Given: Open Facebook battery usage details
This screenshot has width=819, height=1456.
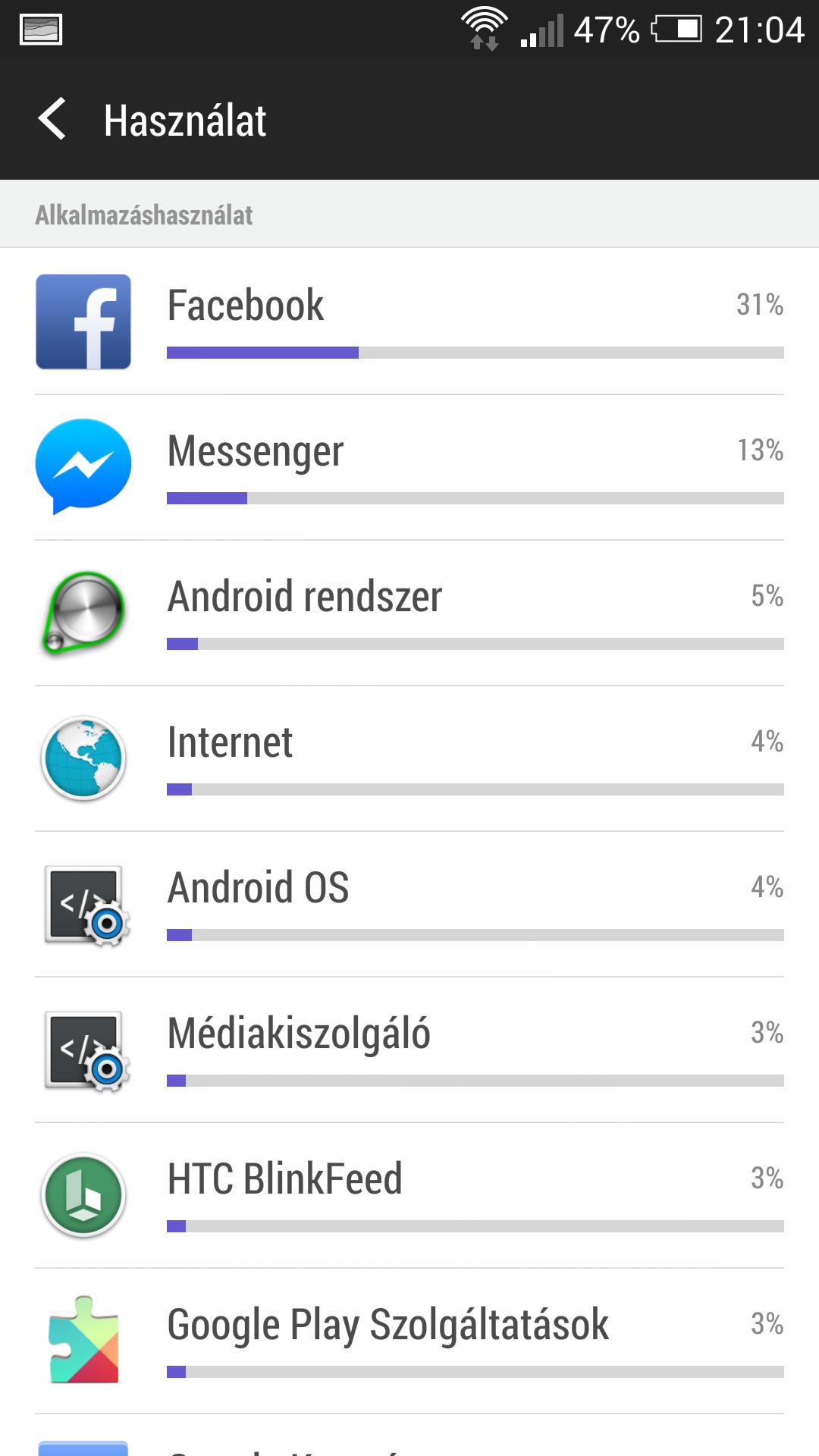Looking at the screenshot, I should (x=409, y=322).
